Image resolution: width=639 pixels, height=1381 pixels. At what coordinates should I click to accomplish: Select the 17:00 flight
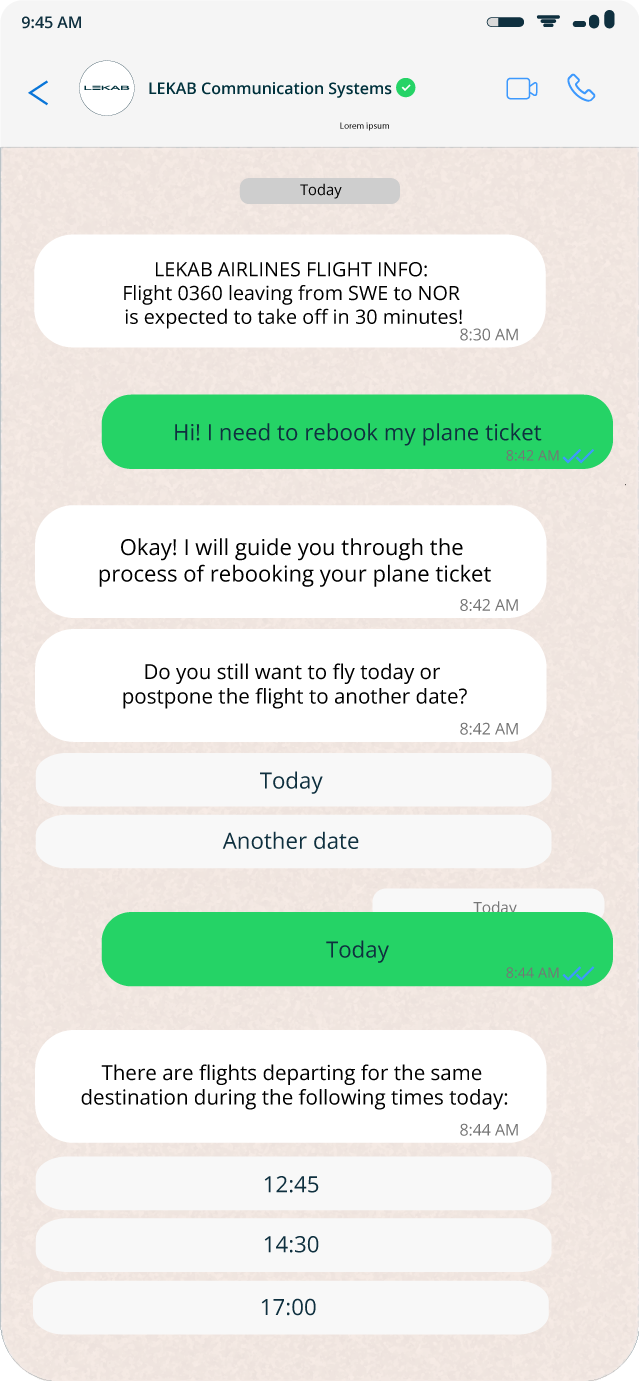point(290,1307)
